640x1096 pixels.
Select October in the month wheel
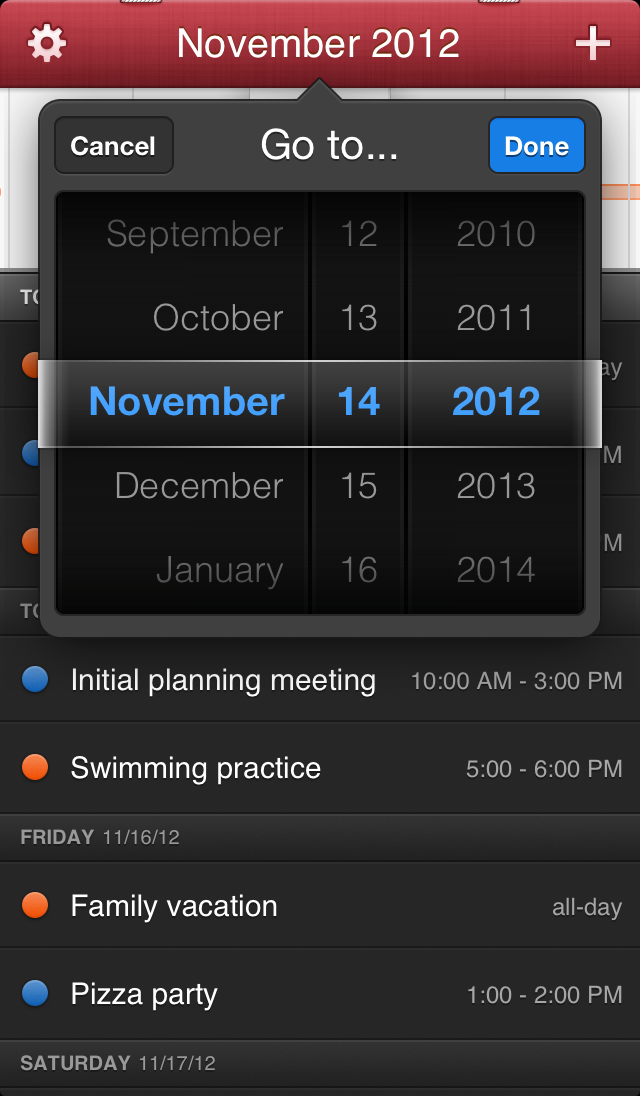pyautogui.click(x=218, y=318)
